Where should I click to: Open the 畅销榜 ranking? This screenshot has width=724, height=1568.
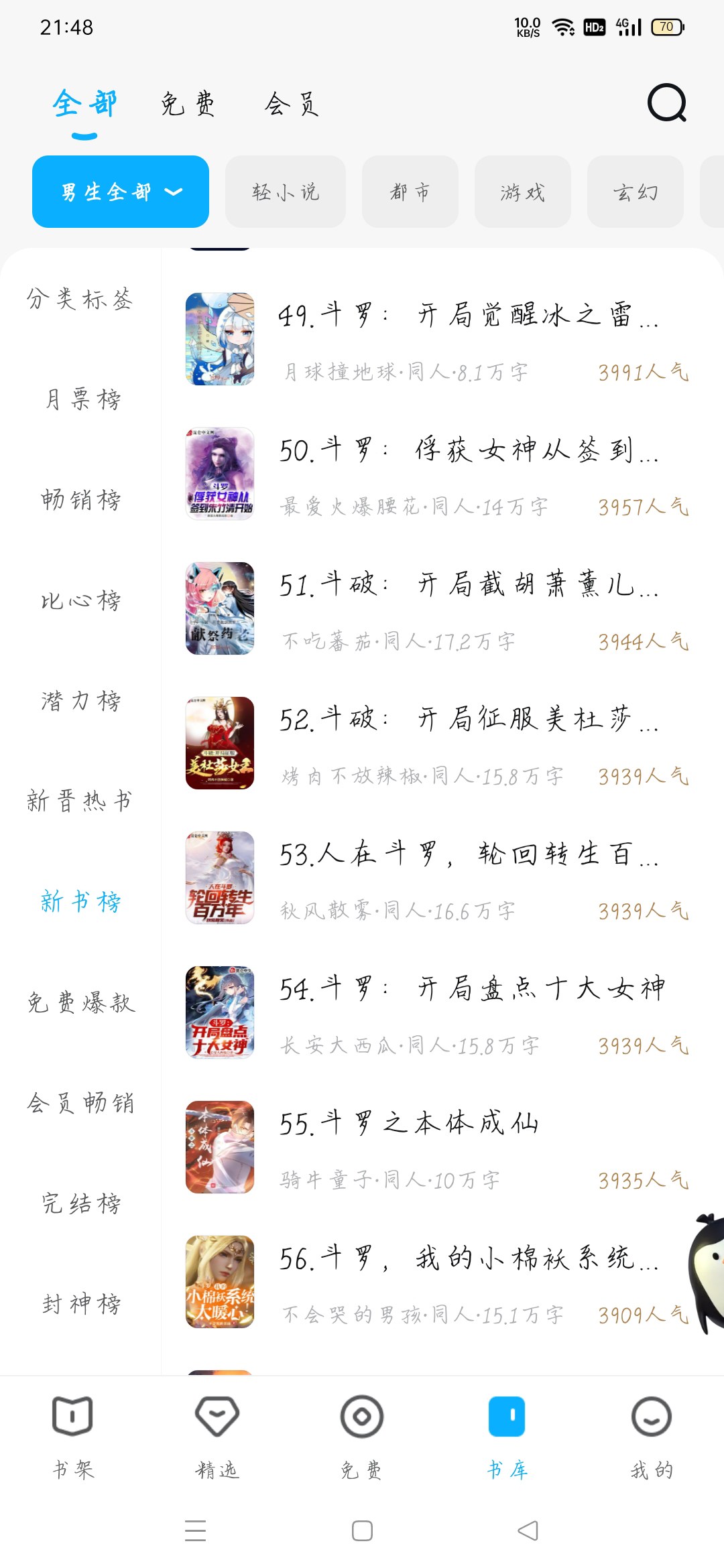pos(81,500)
